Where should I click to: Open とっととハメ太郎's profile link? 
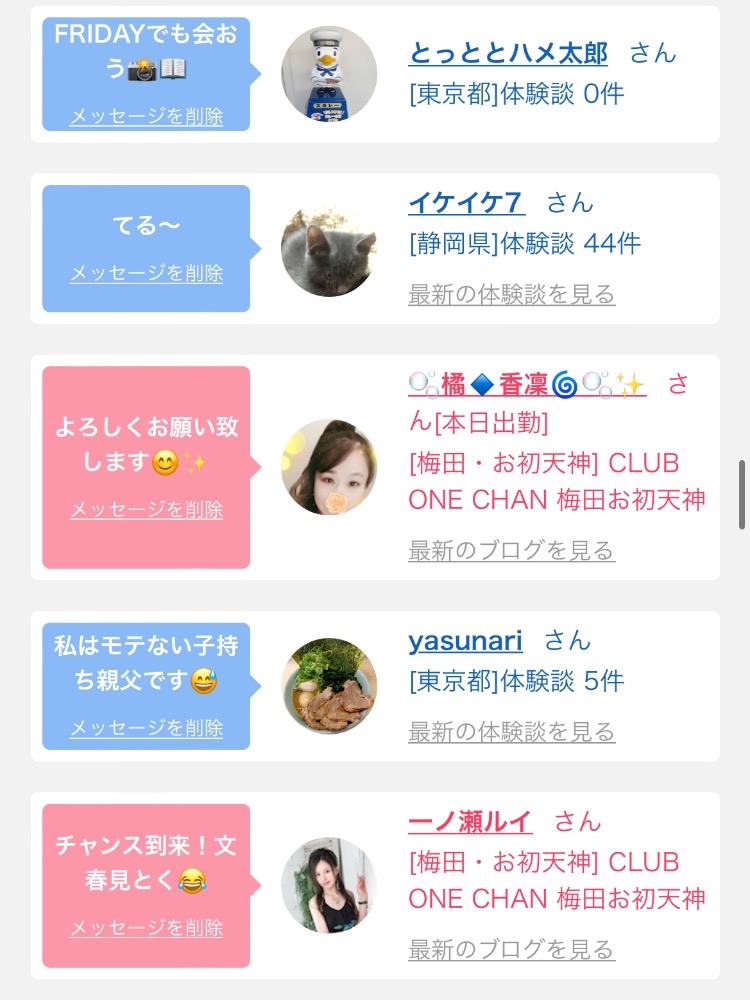pyautogui.click(x=508, y=53)
